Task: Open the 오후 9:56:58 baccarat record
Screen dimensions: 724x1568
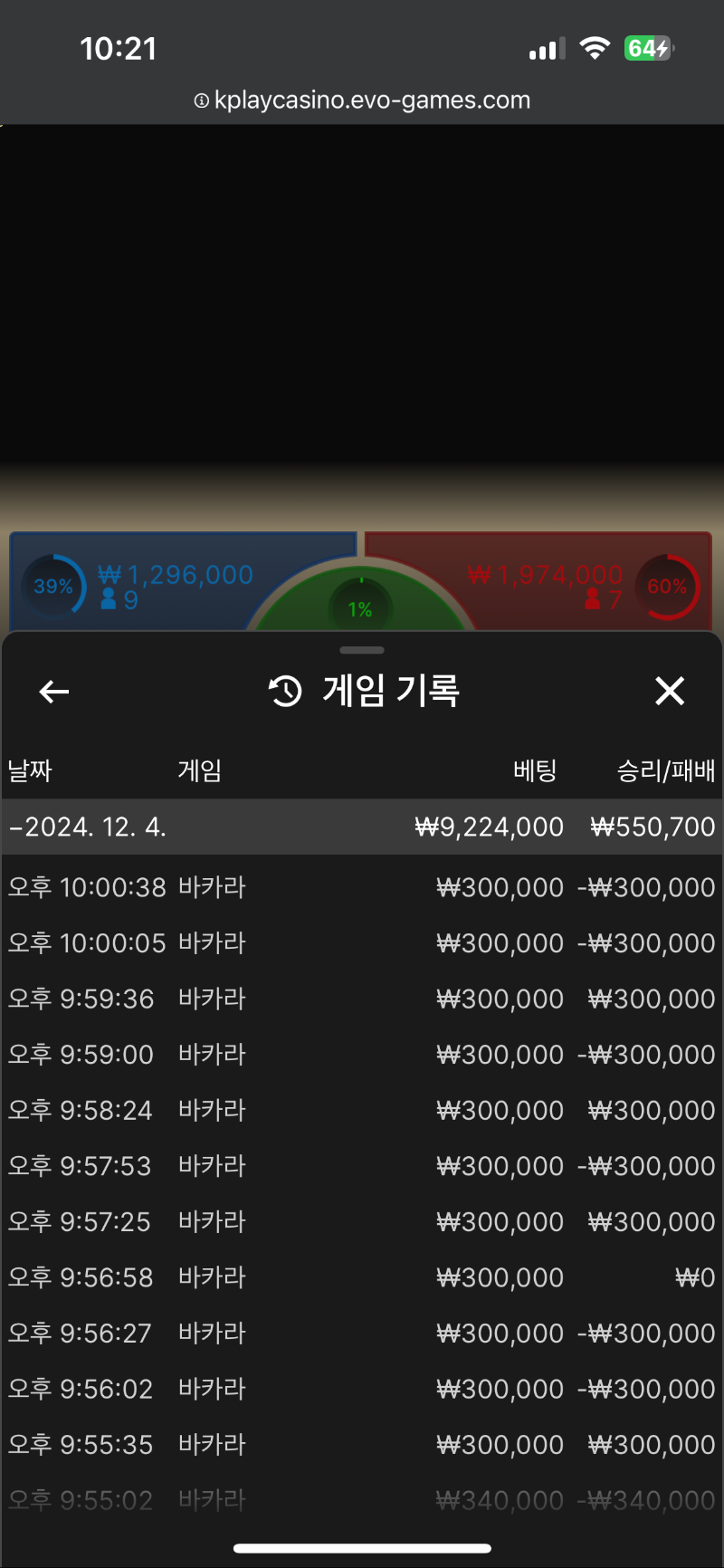Action: pyautogui.click(x=362, y=1277)
